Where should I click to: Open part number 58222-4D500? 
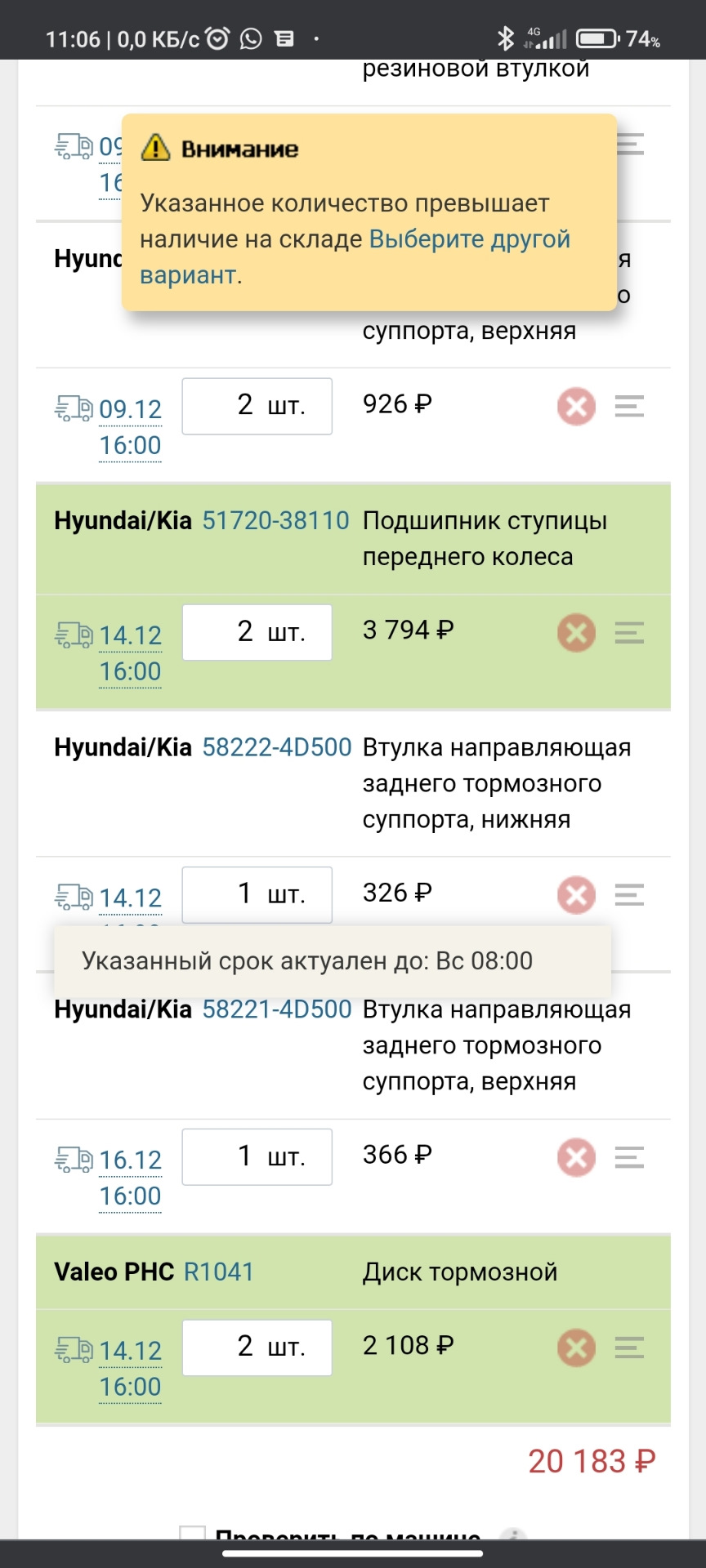276,747
